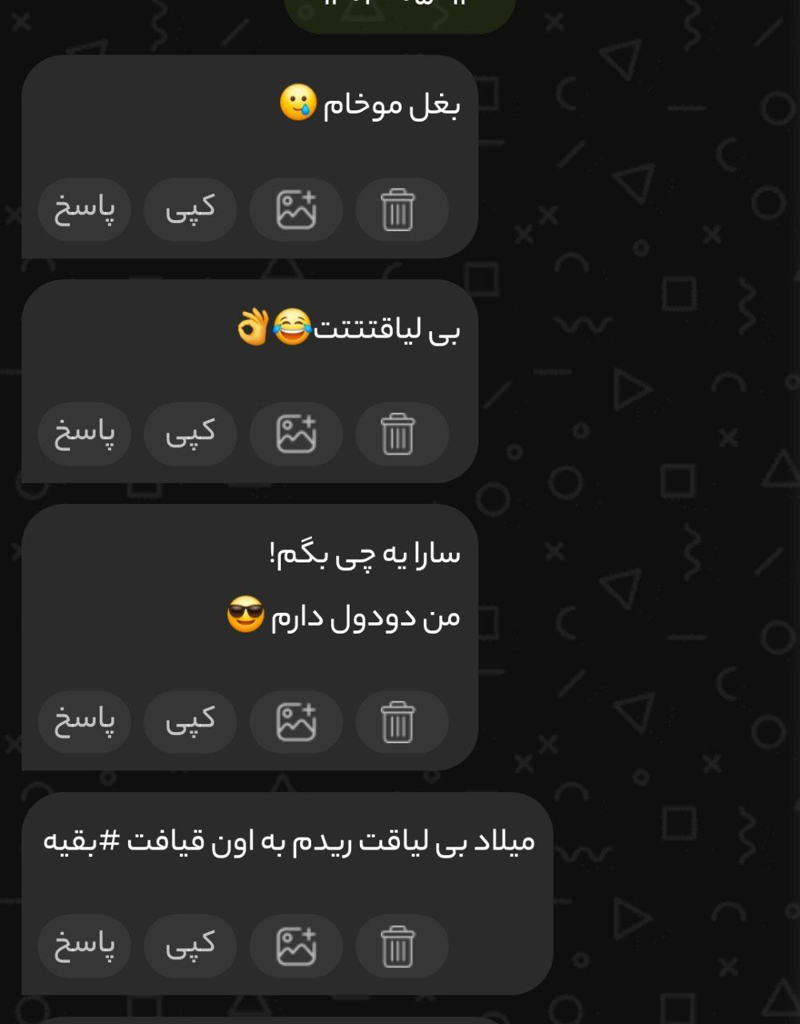Copy the 'بغل موخام' message
Viewport: 800px width, 1024px height.
(x=190, y=209)
